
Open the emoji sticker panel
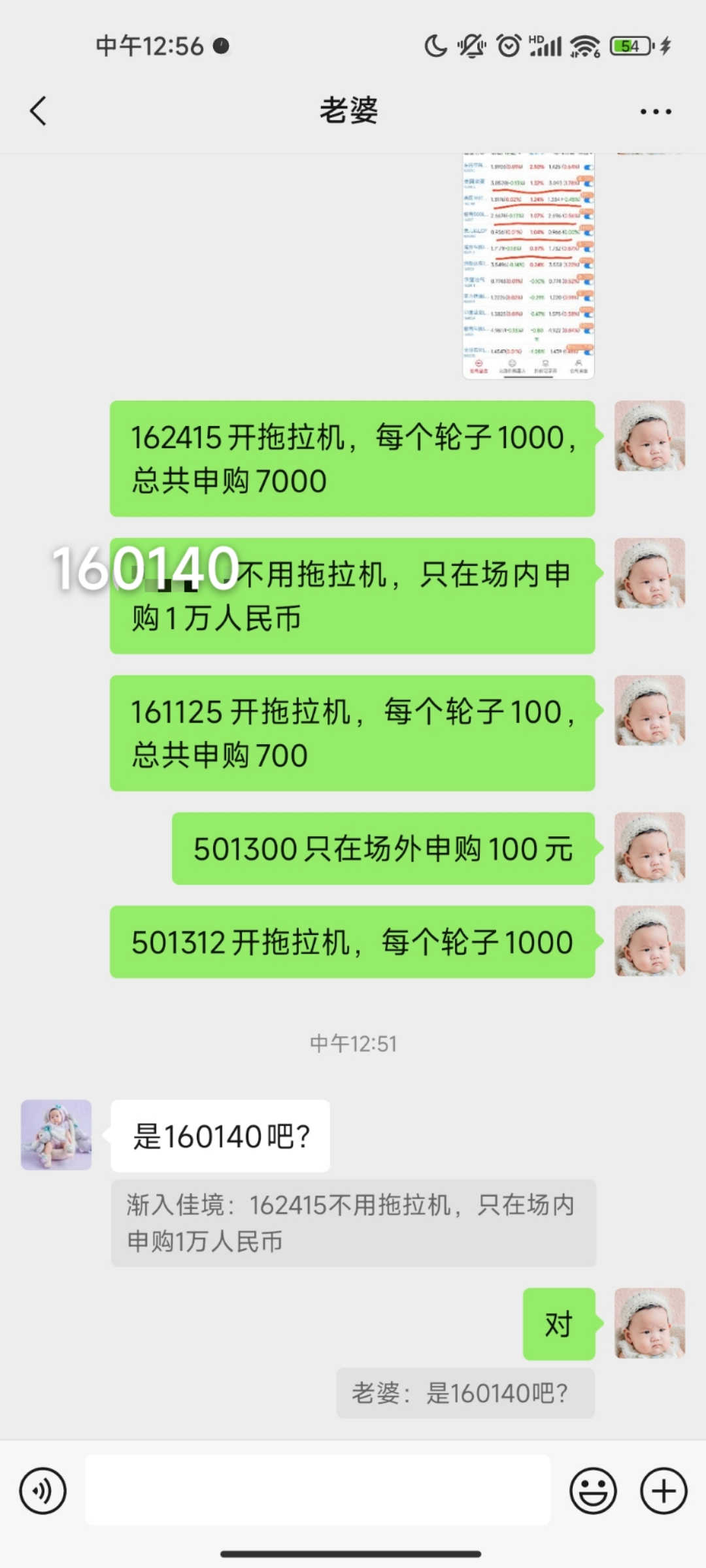(593, 1491)
